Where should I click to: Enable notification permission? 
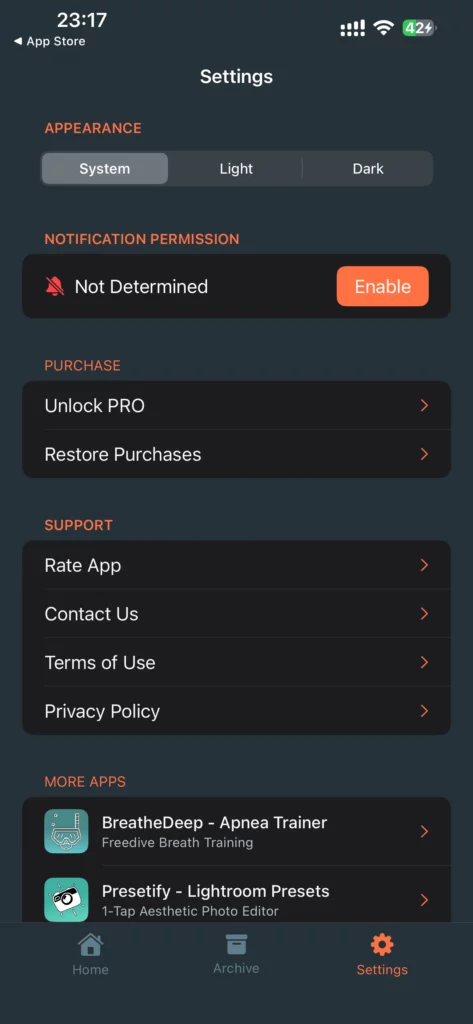point(383,286)
